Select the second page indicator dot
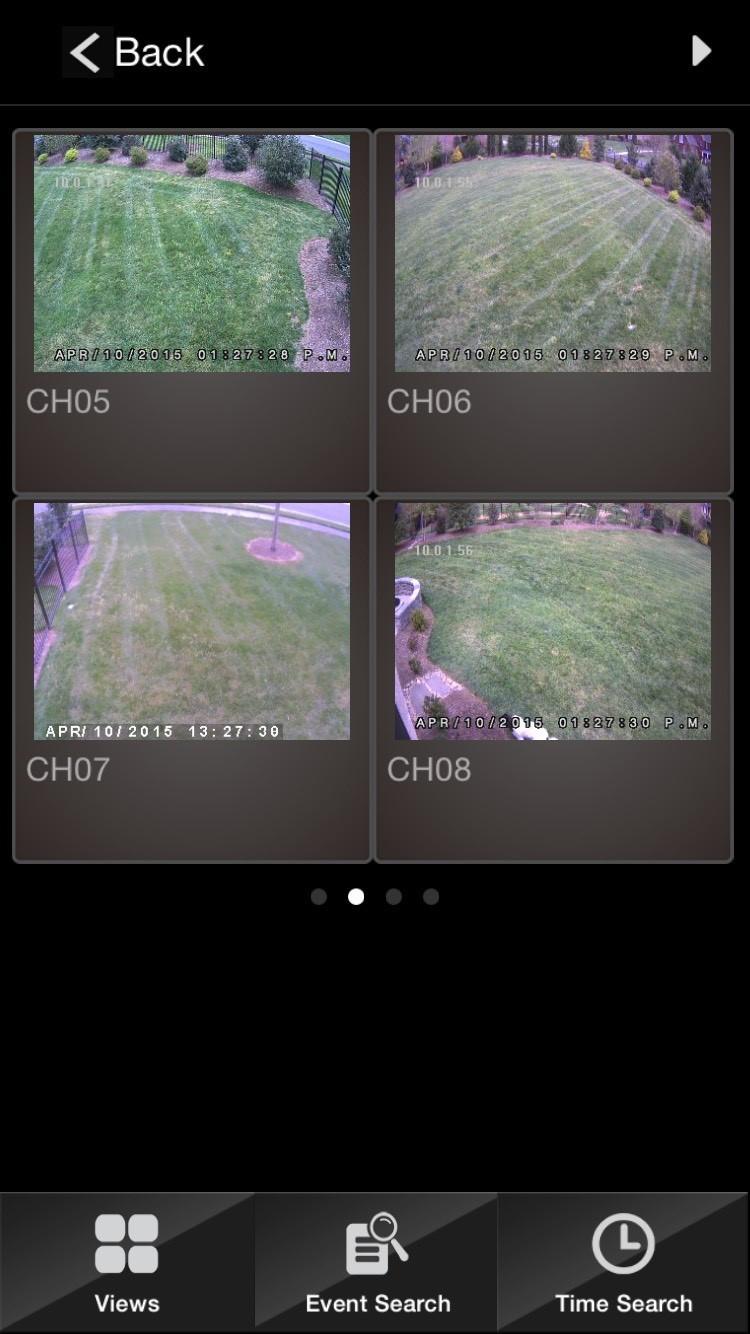The height and width of the screenshot is (1334, 750). pos(355,897)
